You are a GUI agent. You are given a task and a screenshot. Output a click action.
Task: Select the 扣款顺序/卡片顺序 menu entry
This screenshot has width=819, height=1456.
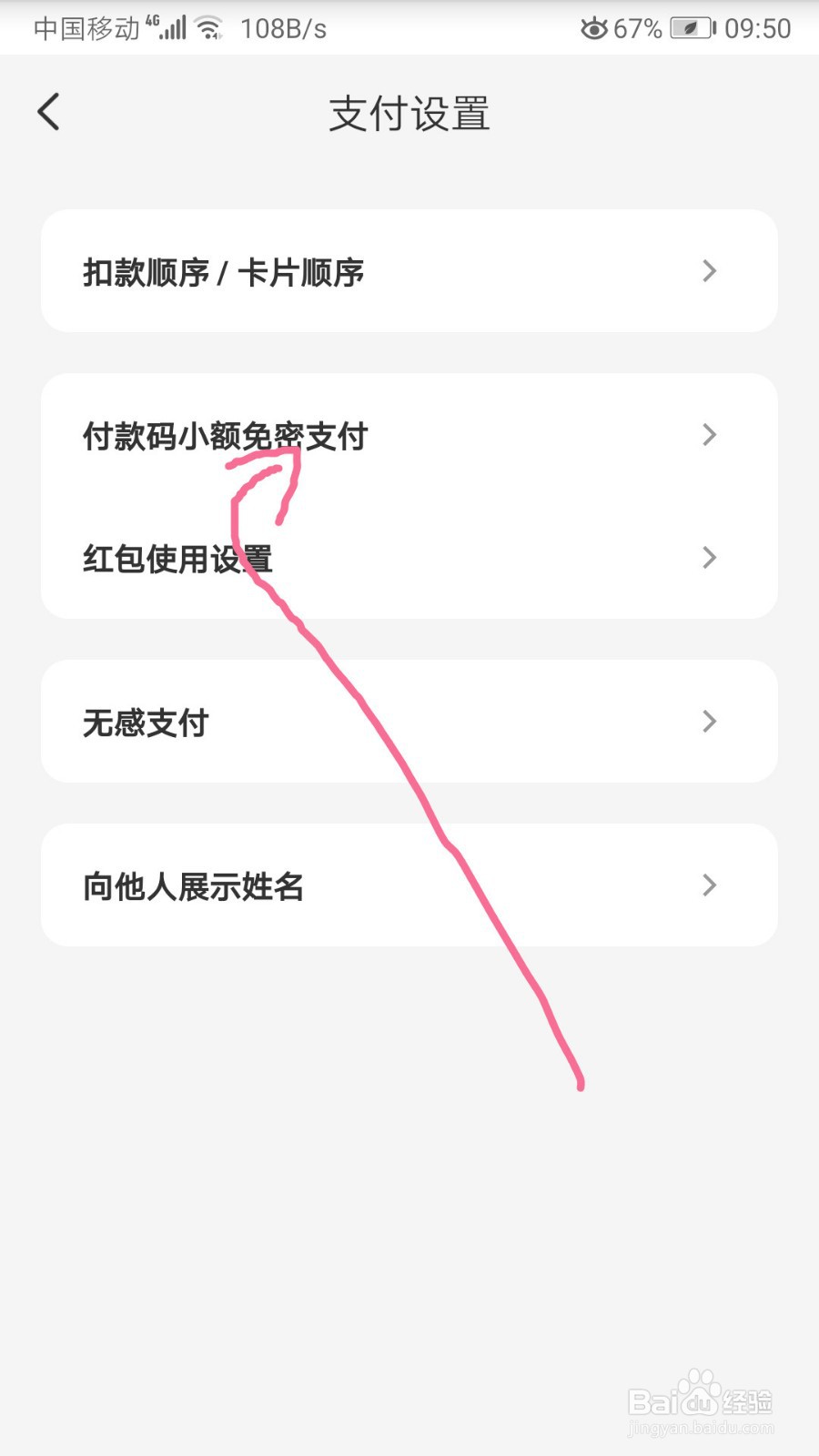(x=224, y=271)
